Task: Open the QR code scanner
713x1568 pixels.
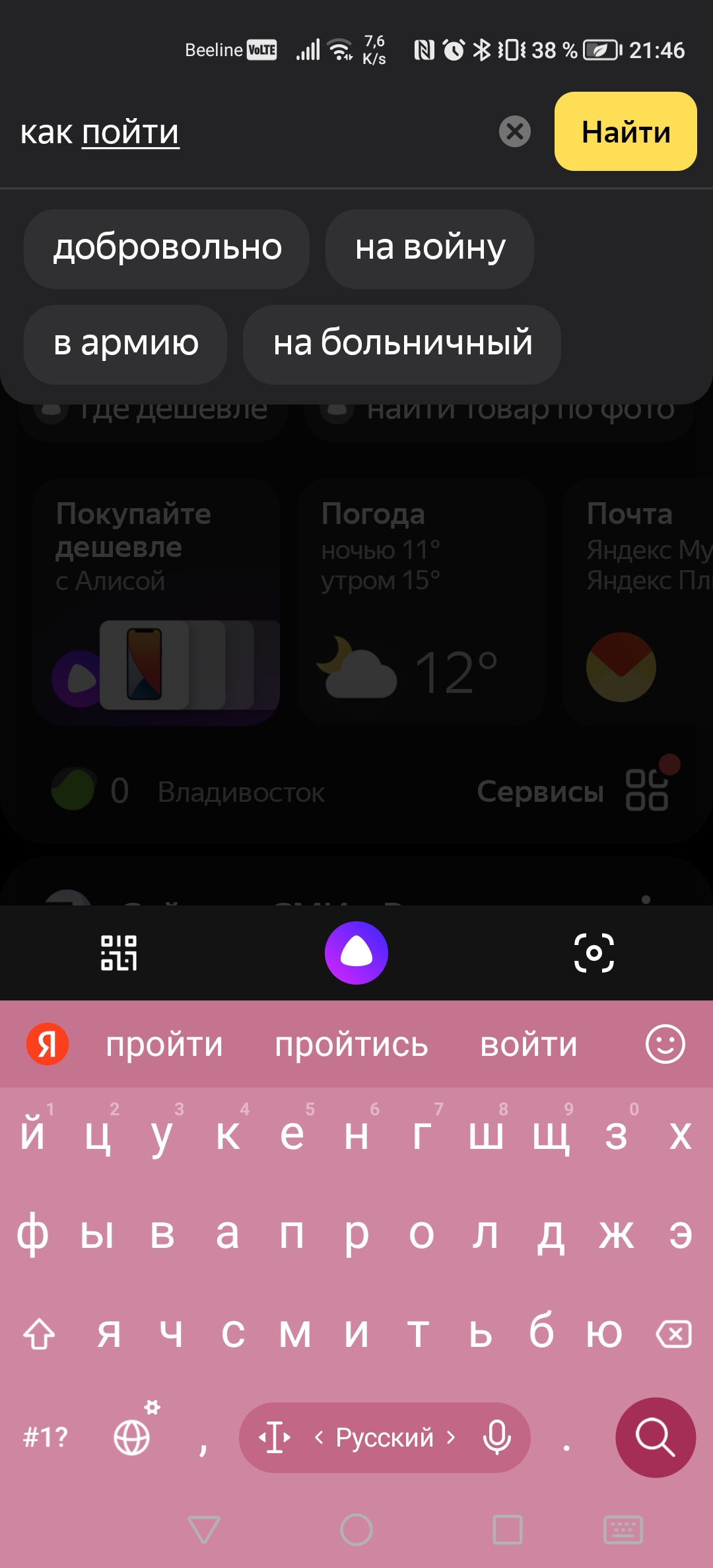Action: coord(119,953)
